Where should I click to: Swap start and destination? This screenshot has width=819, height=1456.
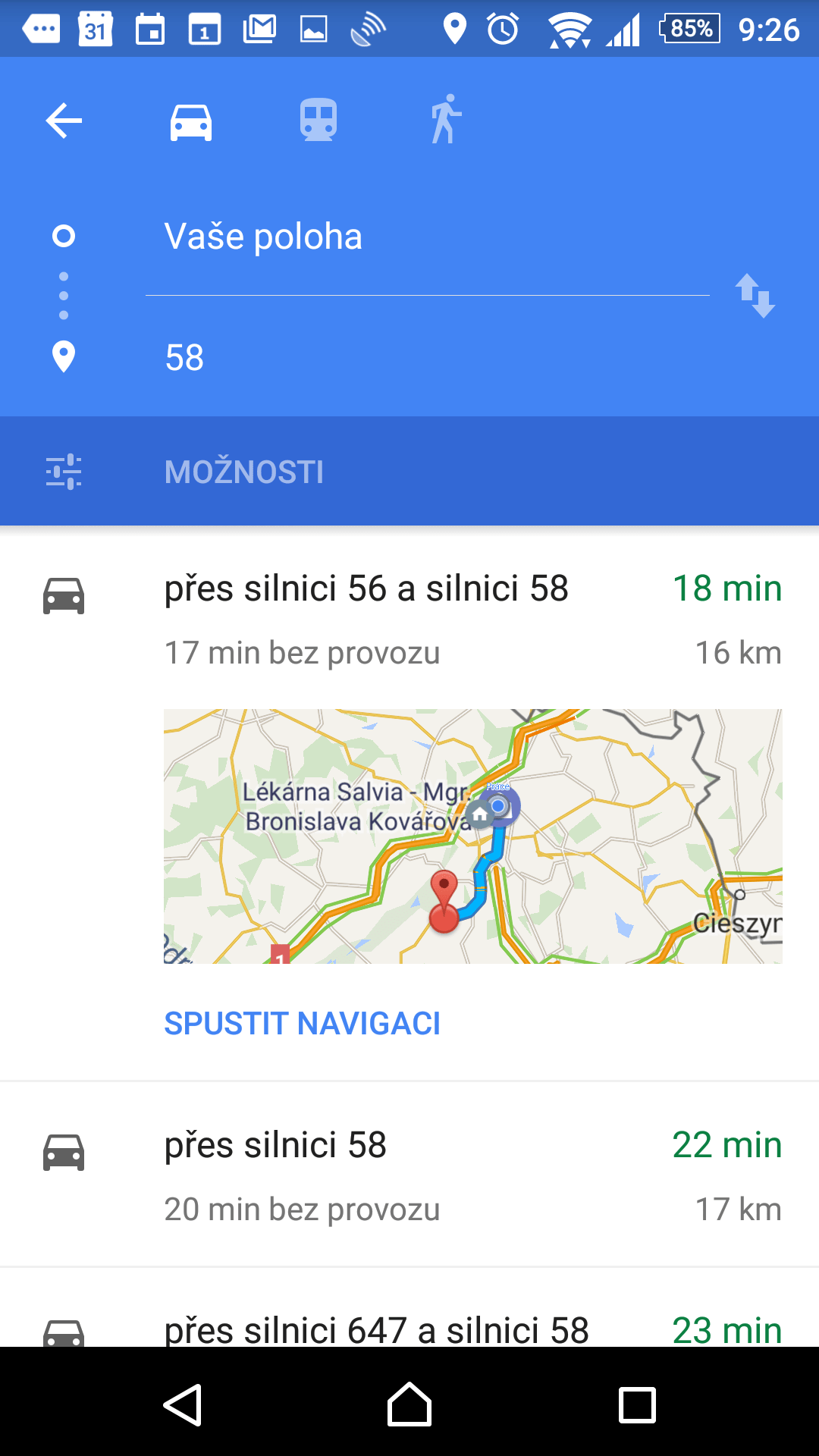755,296
